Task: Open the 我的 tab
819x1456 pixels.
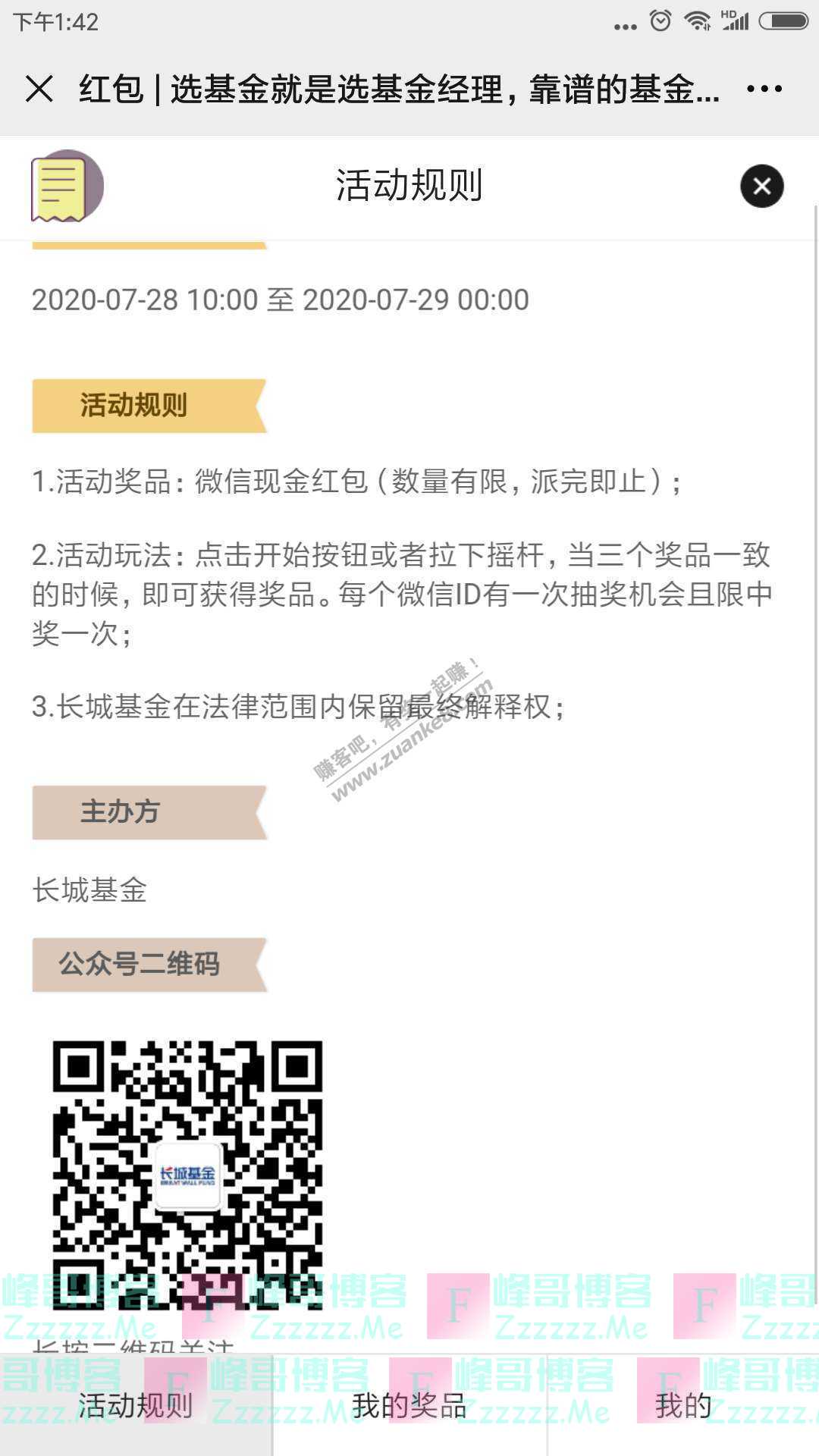Action: click(x=682, y=1406)
